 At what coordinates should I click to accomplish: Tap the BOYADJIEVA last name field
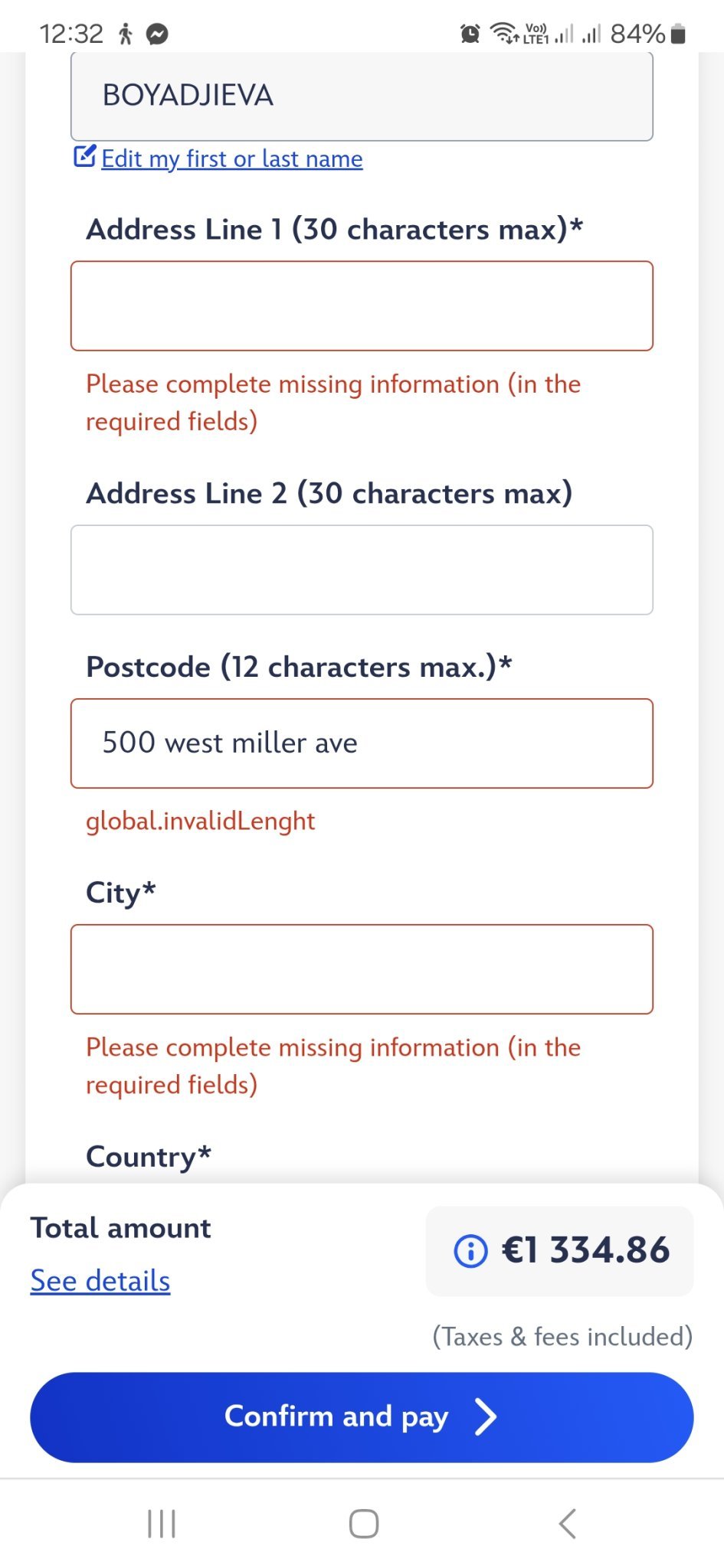pos(362,96)
